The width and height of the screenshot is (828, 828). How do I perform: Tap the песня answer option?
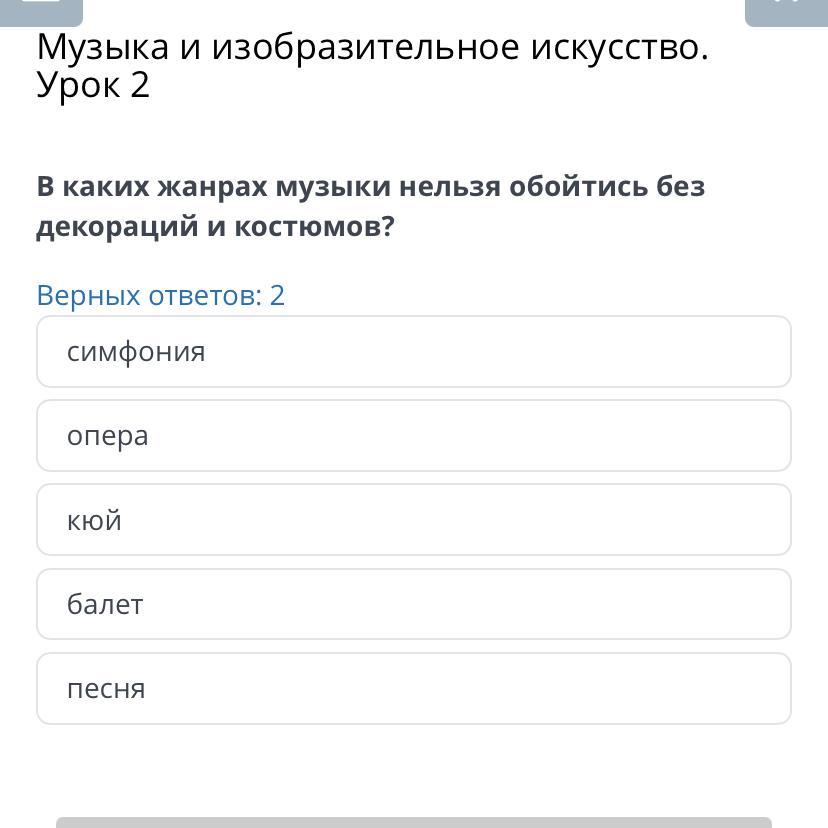coord(413,688)
